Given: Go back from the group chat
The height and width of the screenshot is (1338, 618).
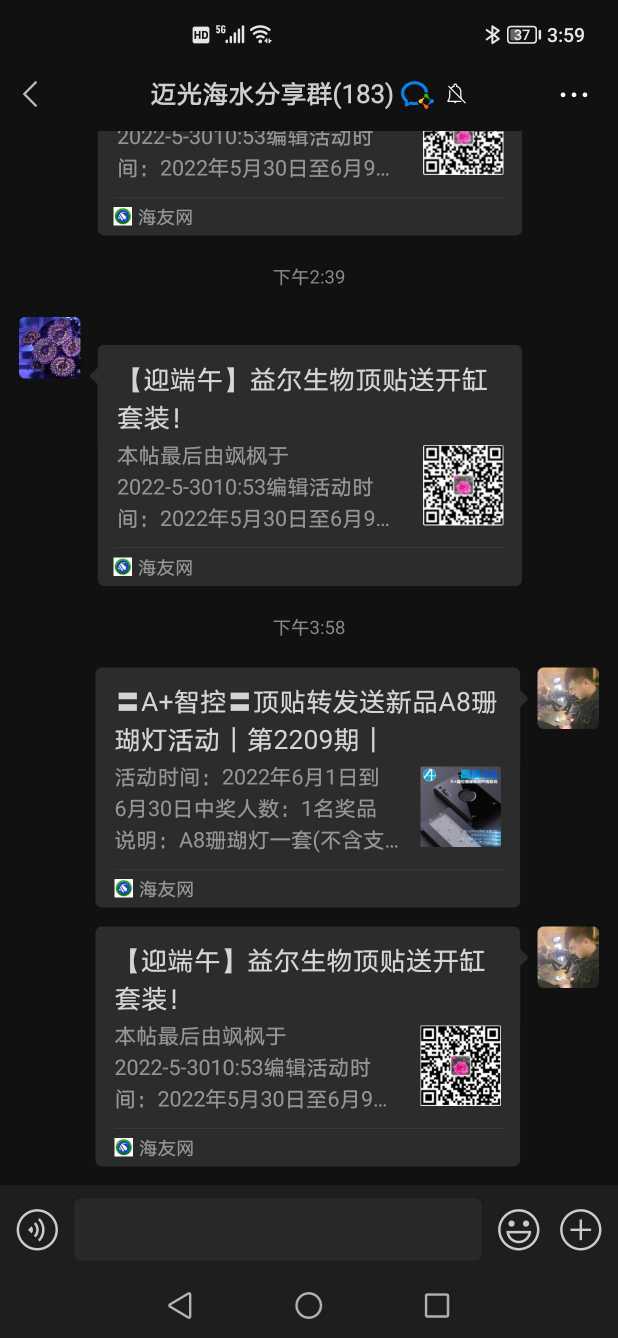Looking at the screenshot, I should pos(30,95).
